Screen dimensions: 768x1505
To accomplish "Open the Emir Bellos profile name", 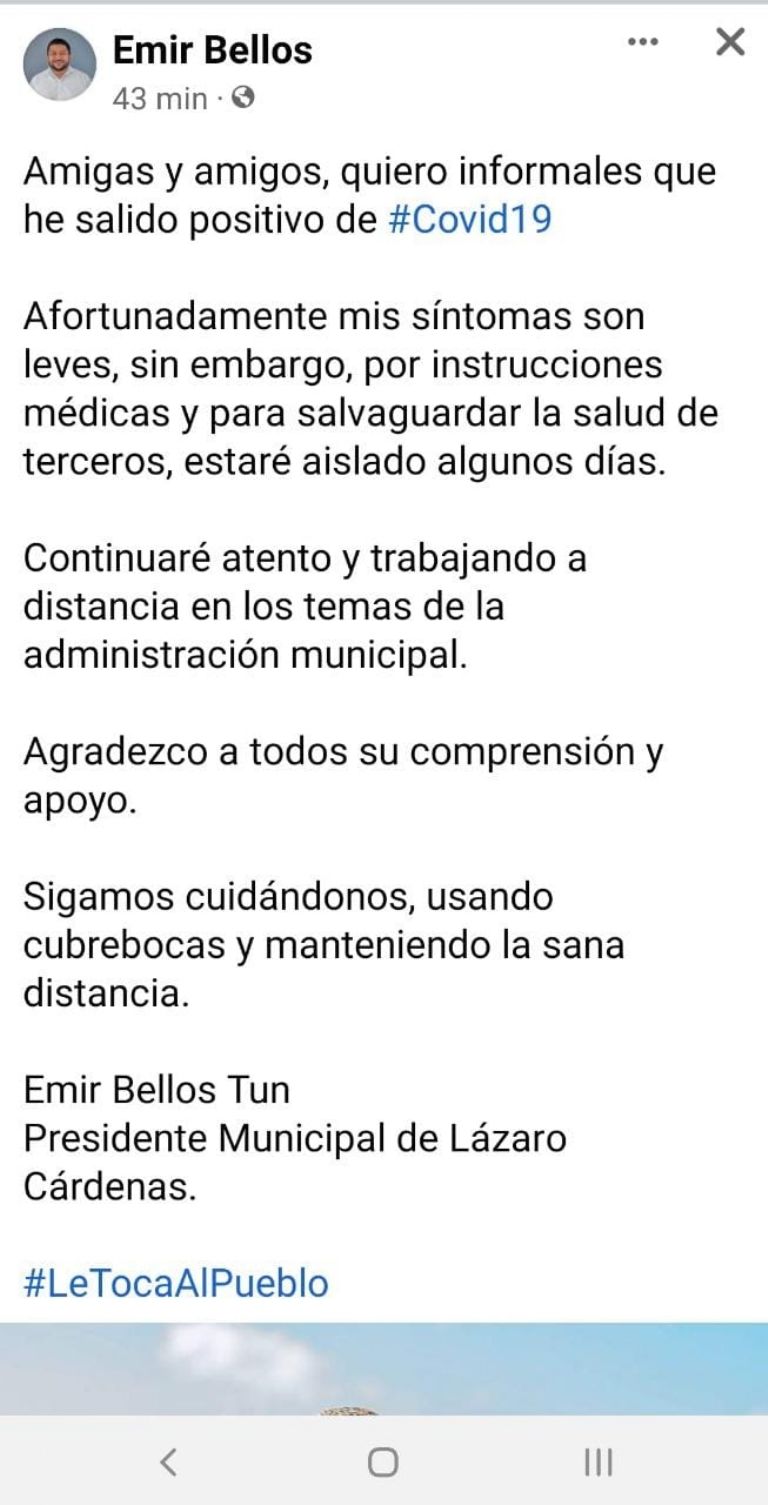I will [x=212, y=49].
